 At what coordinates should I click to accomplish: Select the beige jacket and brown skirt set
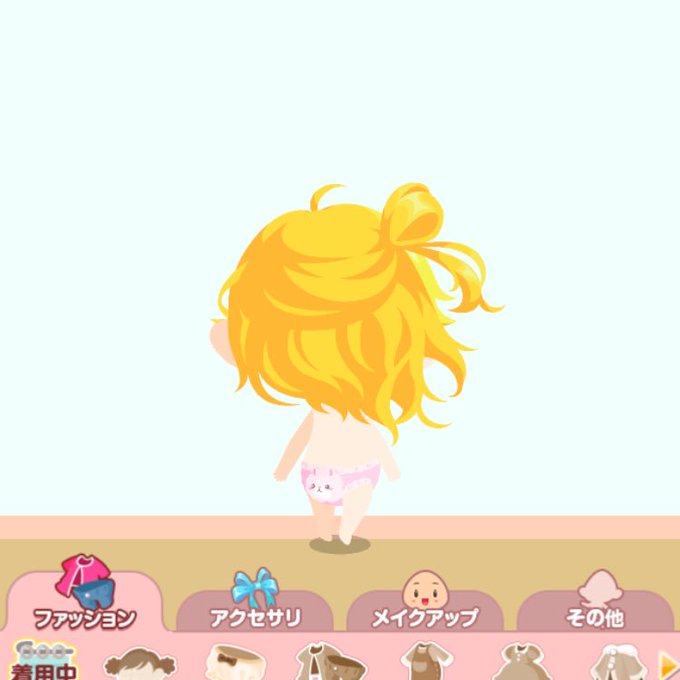coord(331,662)
